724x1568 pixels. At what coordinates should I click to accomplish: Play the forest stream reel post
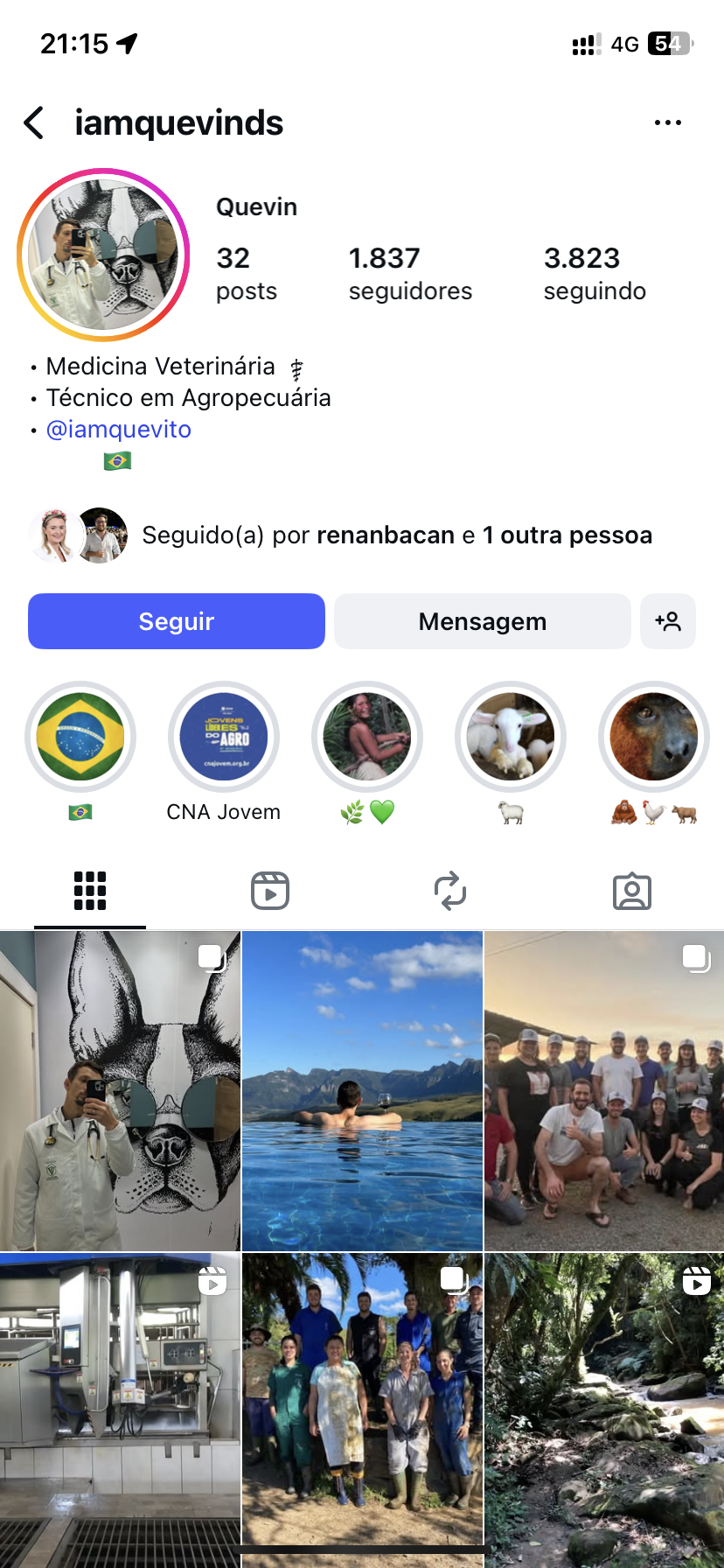pyautogui.click(x=604, y=1409)
